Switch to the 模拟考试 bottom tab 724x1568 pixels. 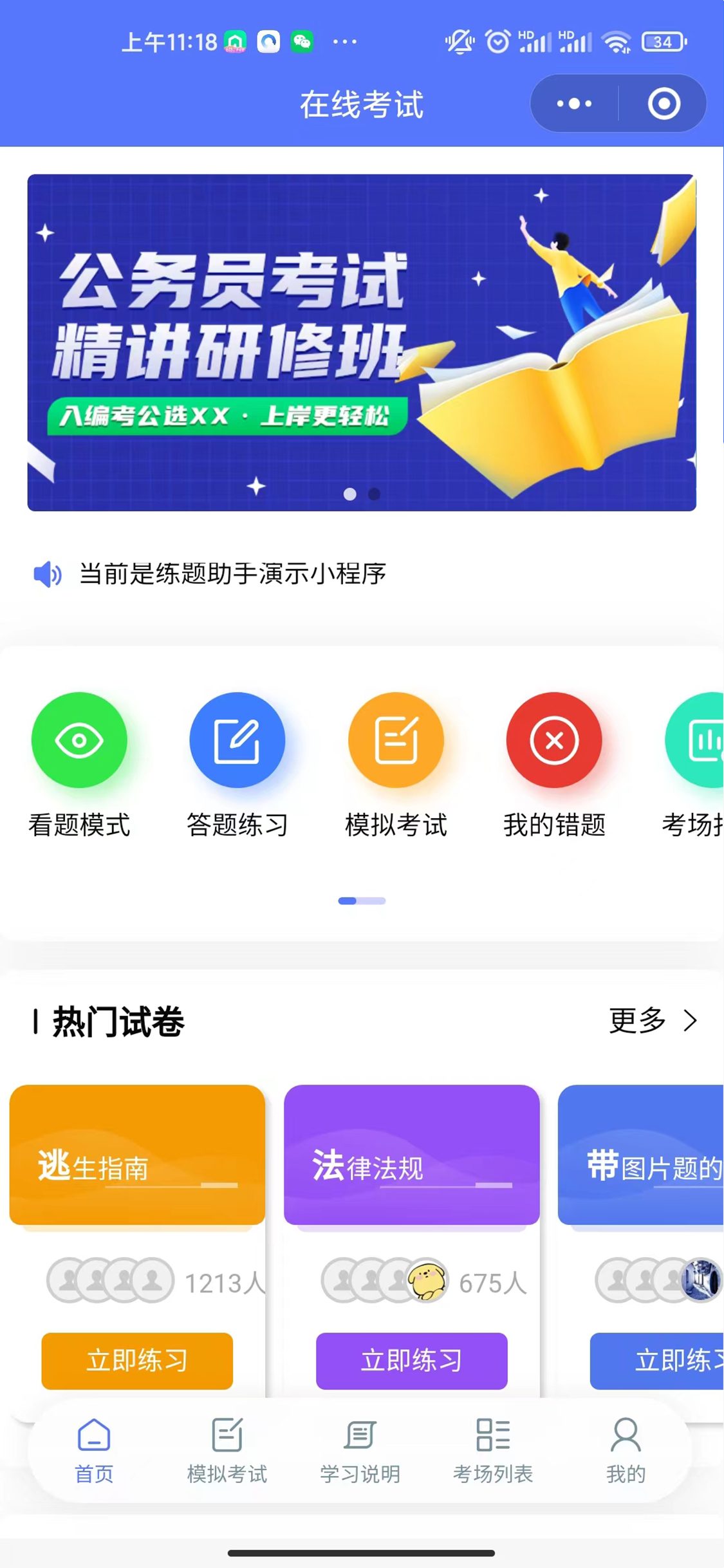click(227, 1450)
